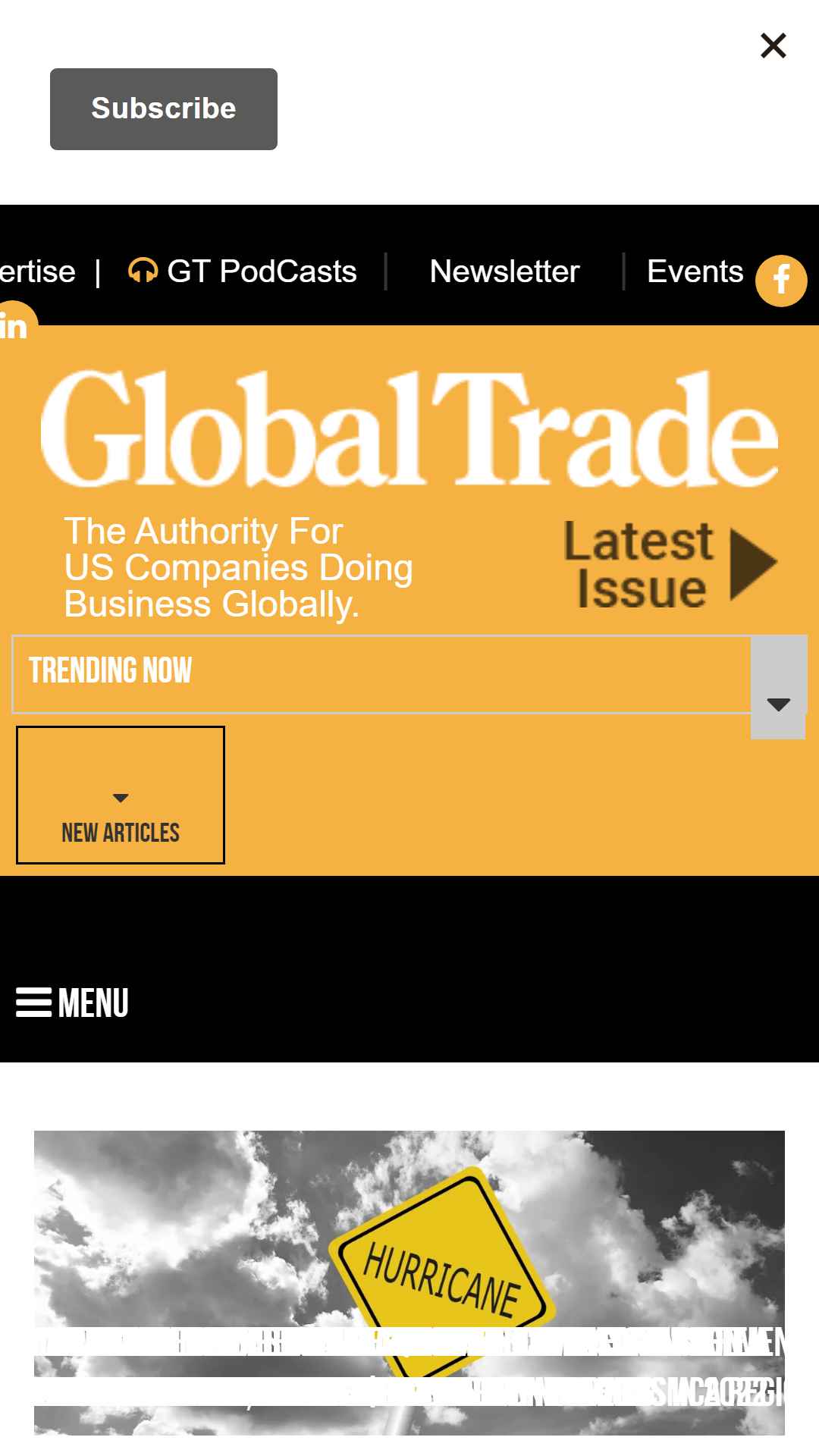View the Latest Issue
Image resolution: width=819 pixels, height=1456 pixels.
[x=670, y=565]
